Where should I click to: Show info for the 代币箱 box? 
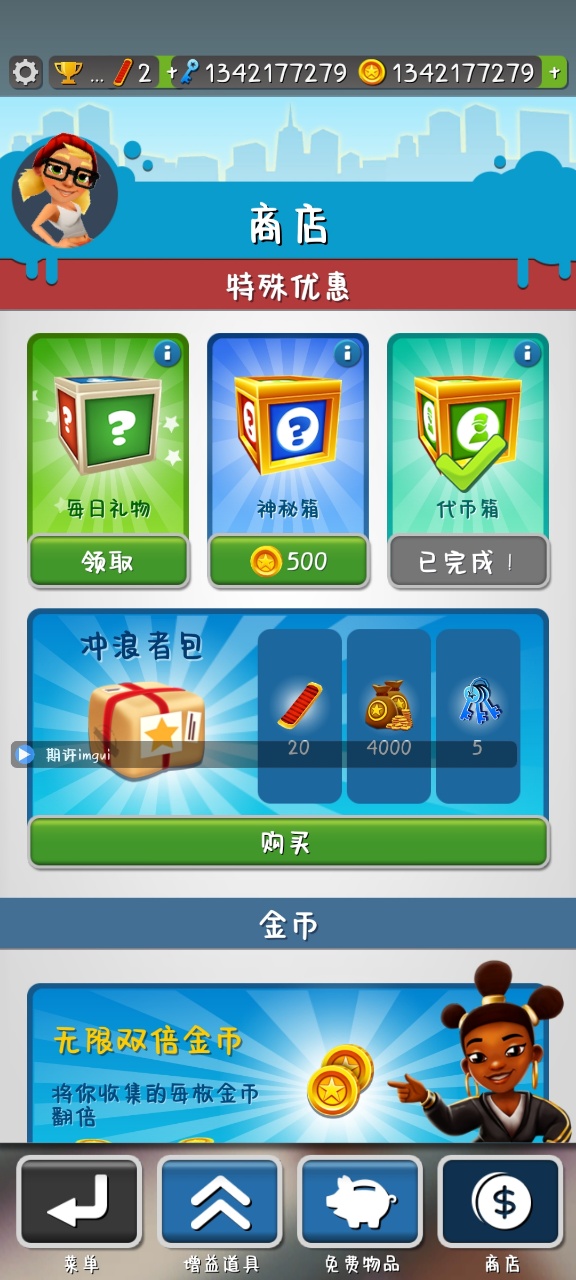[527, 353]
